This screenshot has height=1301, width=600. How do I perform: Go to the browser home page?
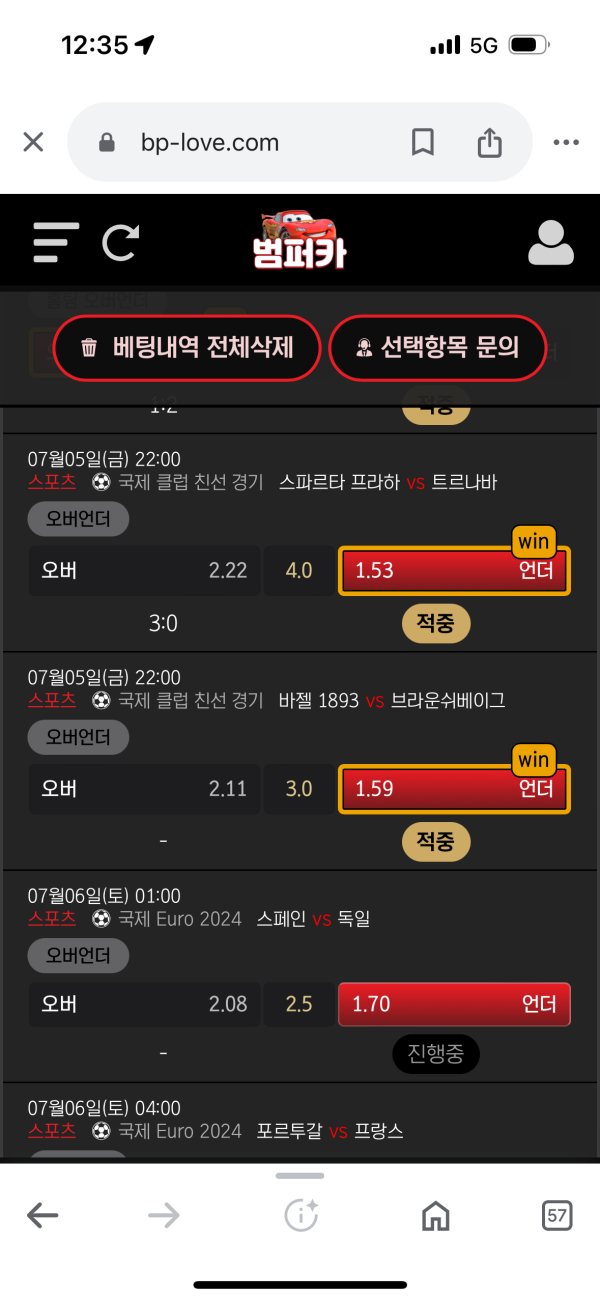(435, 1216)
